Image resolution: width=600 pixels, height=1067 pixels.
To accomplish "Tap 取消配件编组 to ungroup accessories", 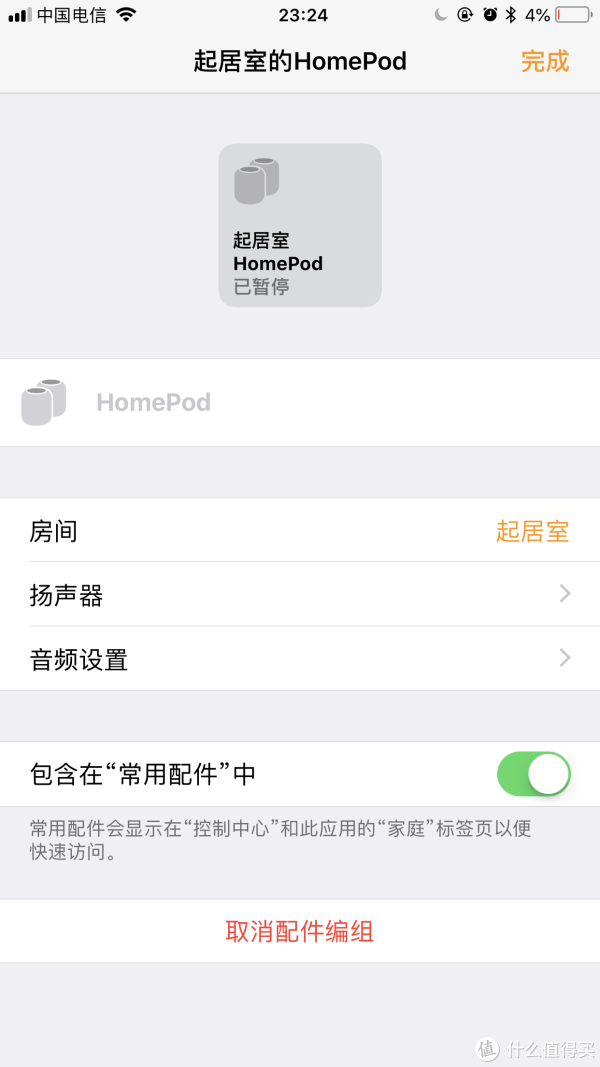I will point(300,931).
